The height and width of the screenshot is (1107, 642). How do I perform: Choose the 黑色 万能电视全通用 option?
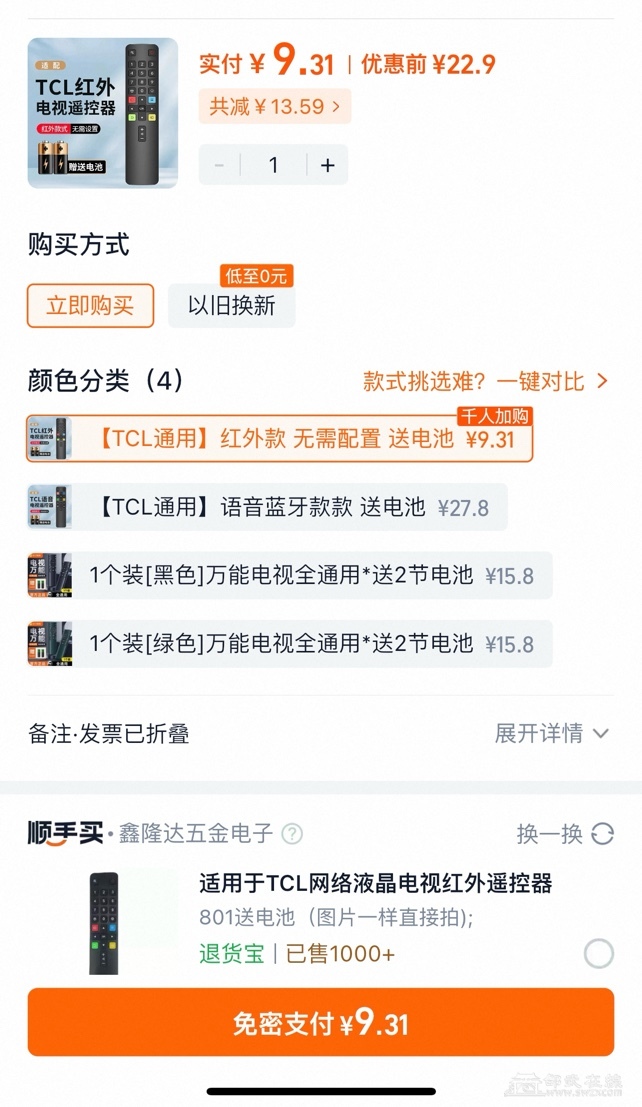[x=290, y=575]
